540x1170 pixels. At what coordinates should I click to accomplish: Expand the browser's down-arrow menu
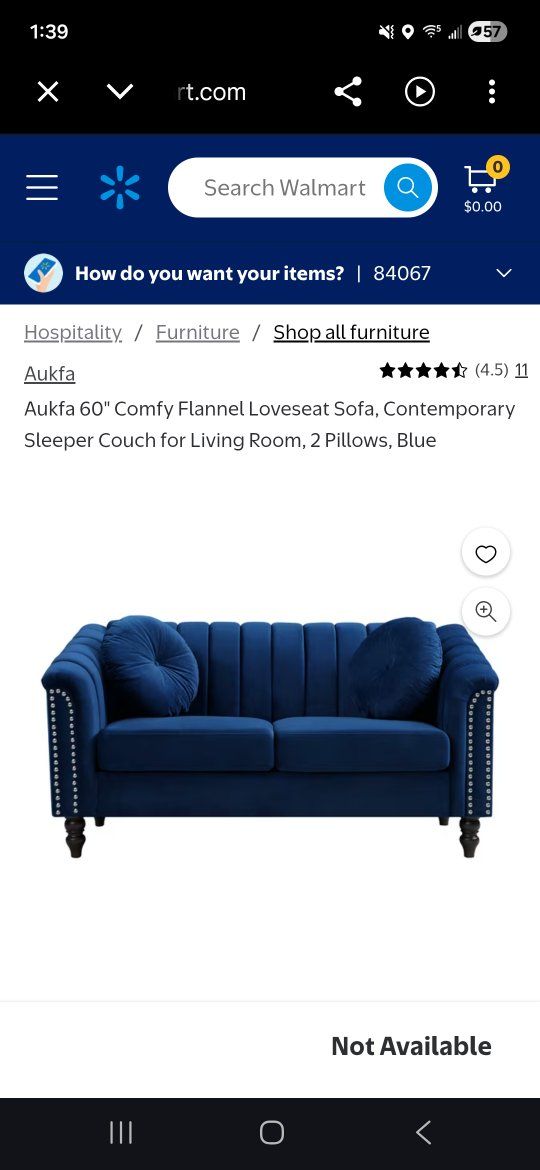(119, 92)
